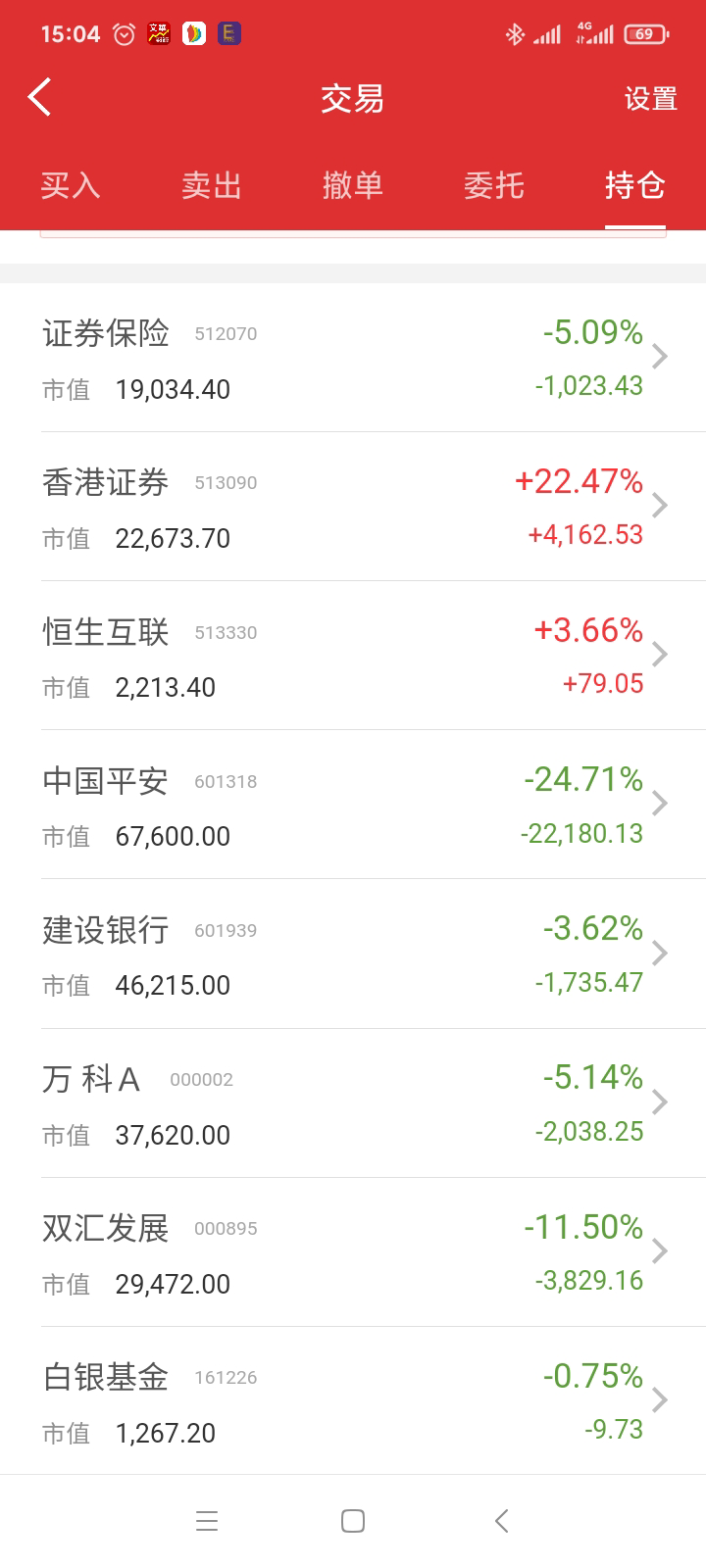Open recent apps from navigation bar
The width and height of the screenshot is (706, 1568).
click(207, 1521)
